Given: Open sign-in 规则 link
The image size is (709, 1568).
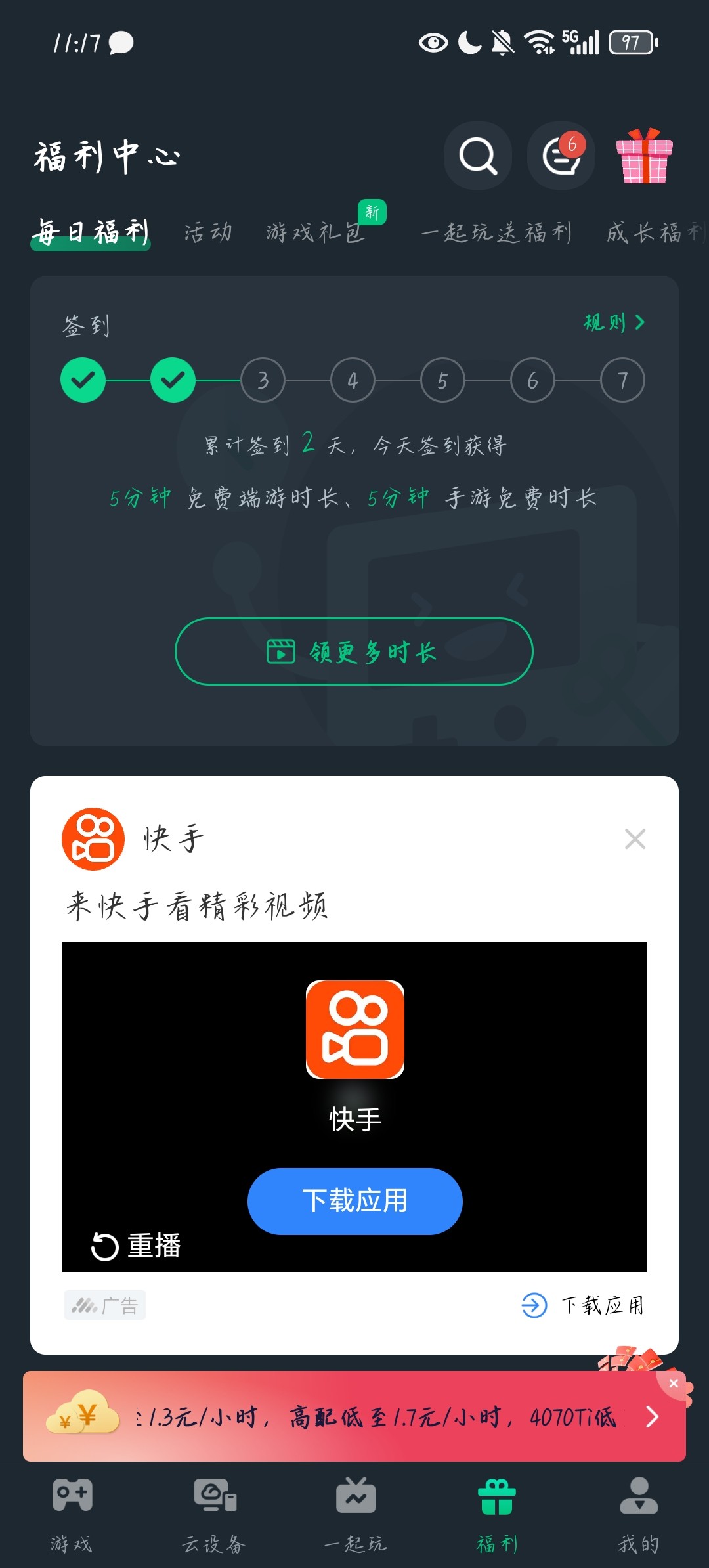Looking at the screenshot, I should [614, 322].
